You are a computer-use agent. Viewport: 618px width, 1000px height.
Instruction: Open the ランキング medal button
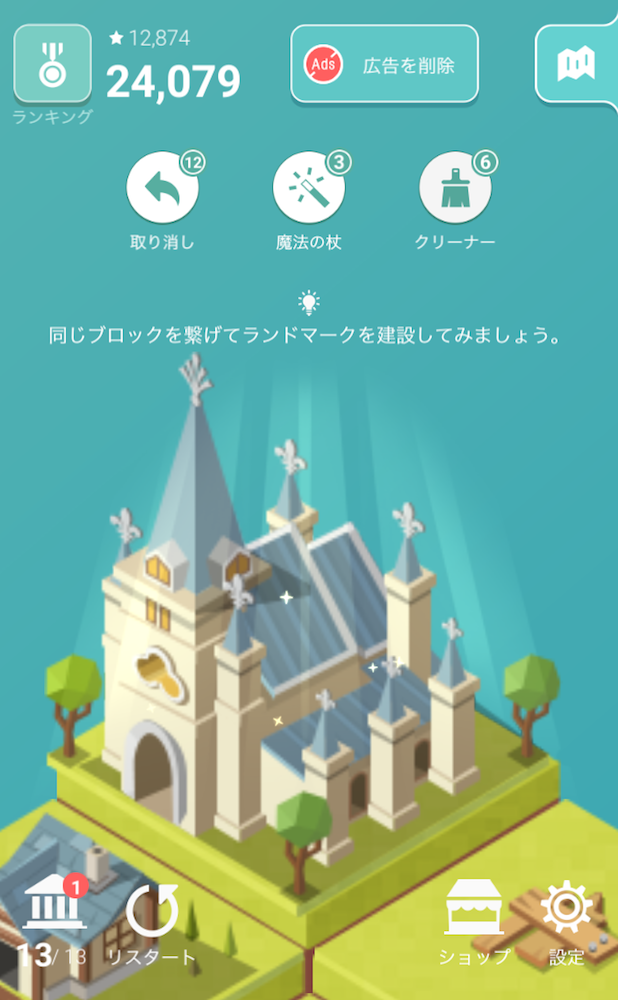52,64
